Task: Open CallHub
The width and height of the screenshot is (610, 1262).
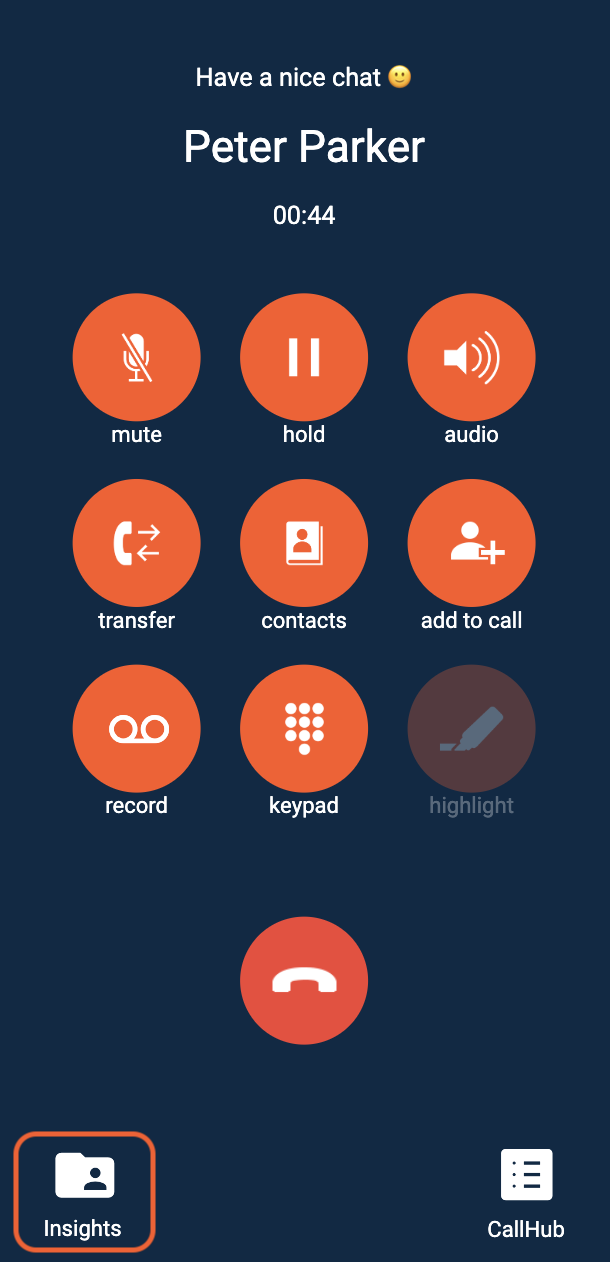Action: tap(526, 1194)
